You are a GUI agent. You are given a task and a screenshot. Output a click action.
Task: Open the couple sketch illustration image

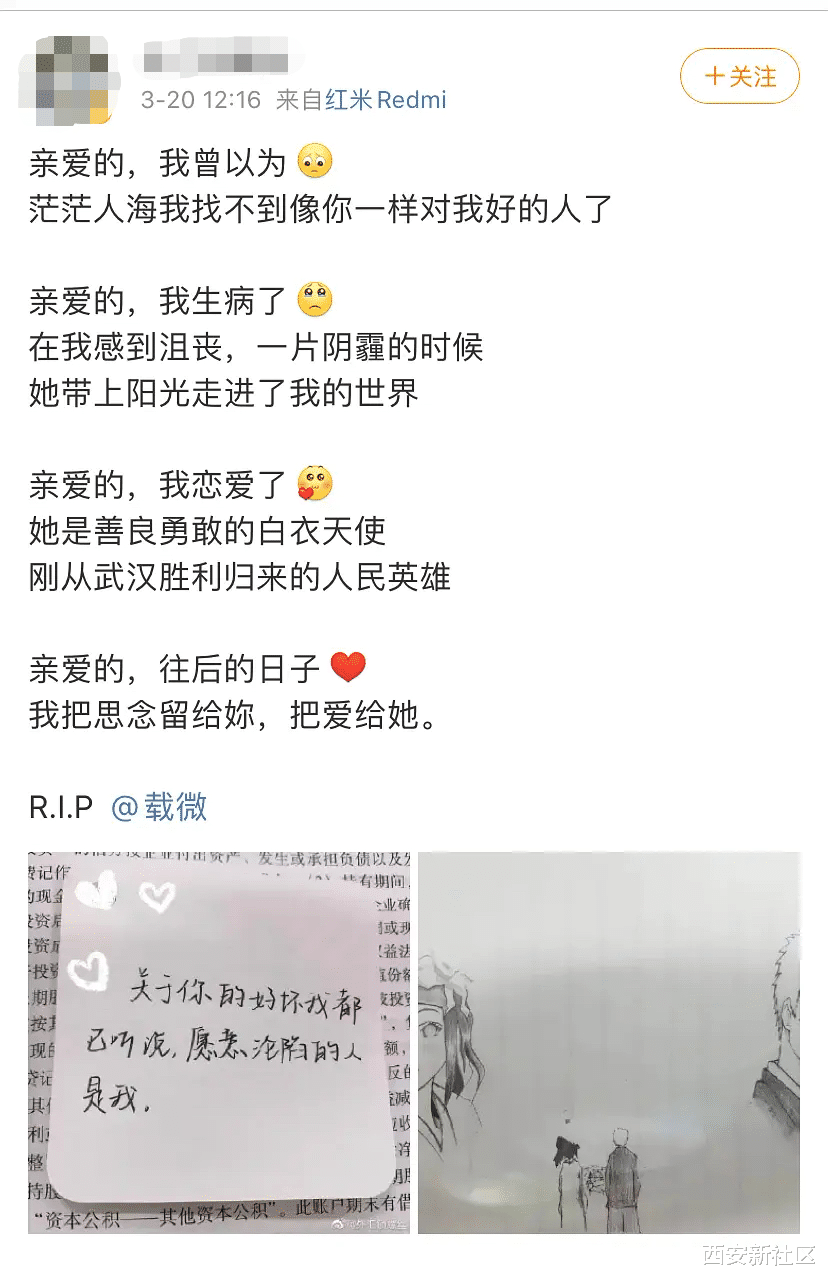click(x=612, y=1044)
